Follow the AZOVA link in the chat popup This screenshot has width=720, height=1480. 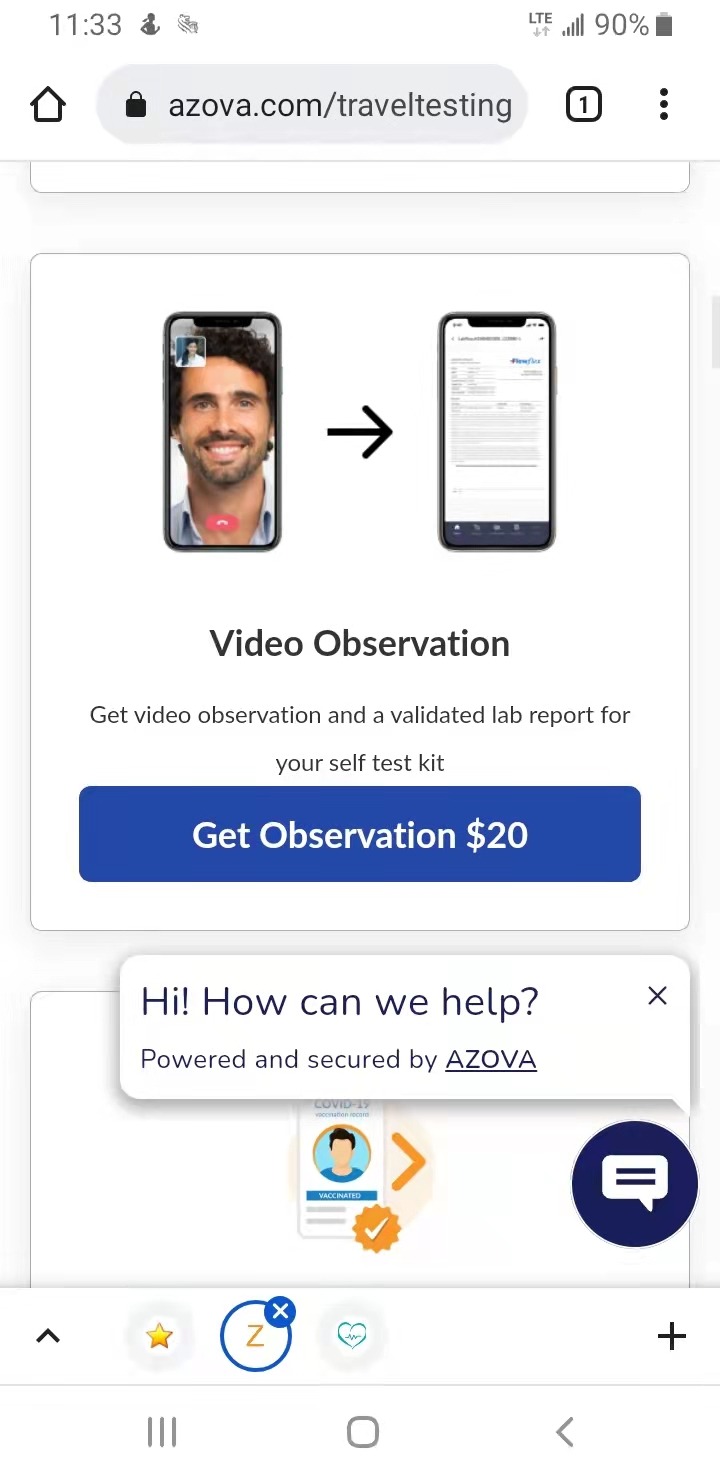point(491,1059)
